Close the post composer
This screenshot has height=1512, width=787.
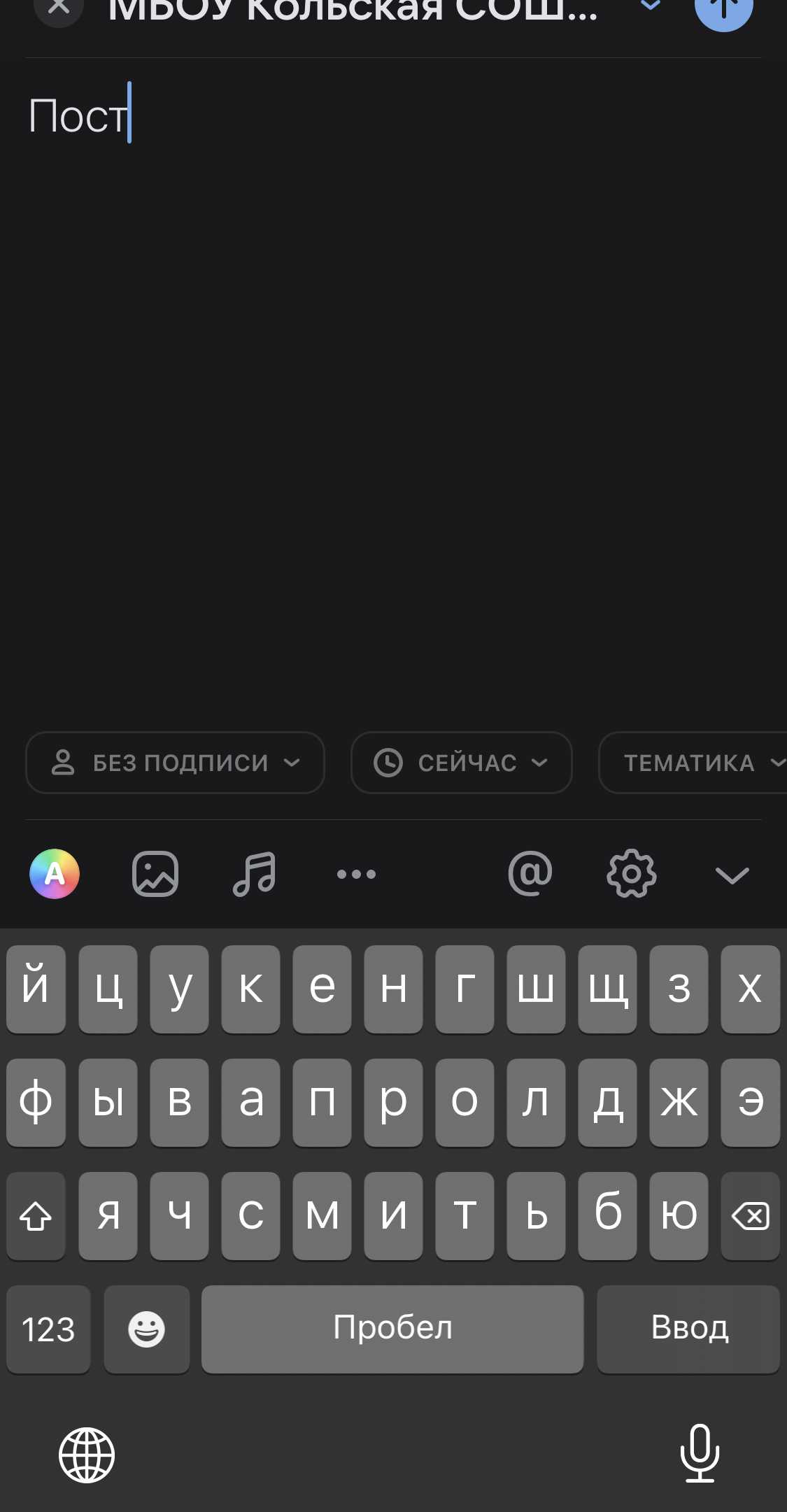[x=59, y=7]
